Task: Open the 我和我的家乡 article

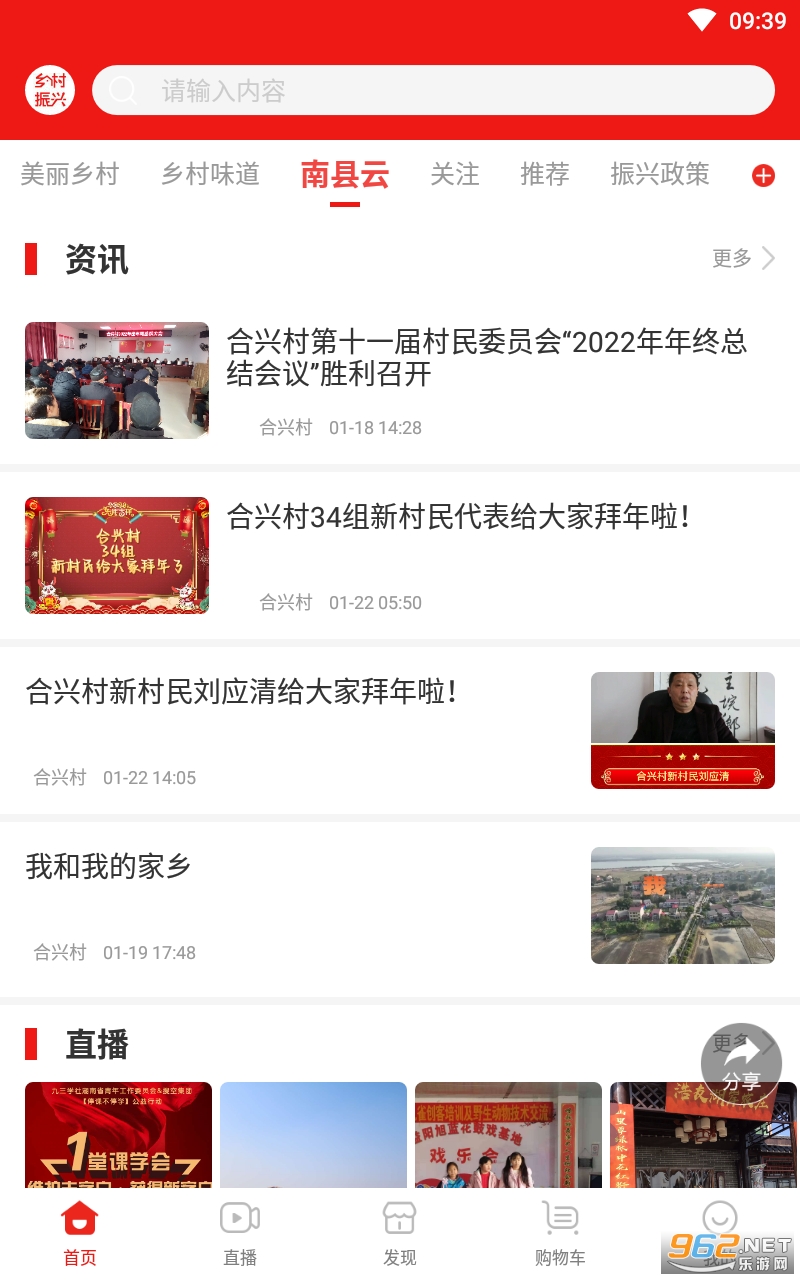Action: coord(108,867)
